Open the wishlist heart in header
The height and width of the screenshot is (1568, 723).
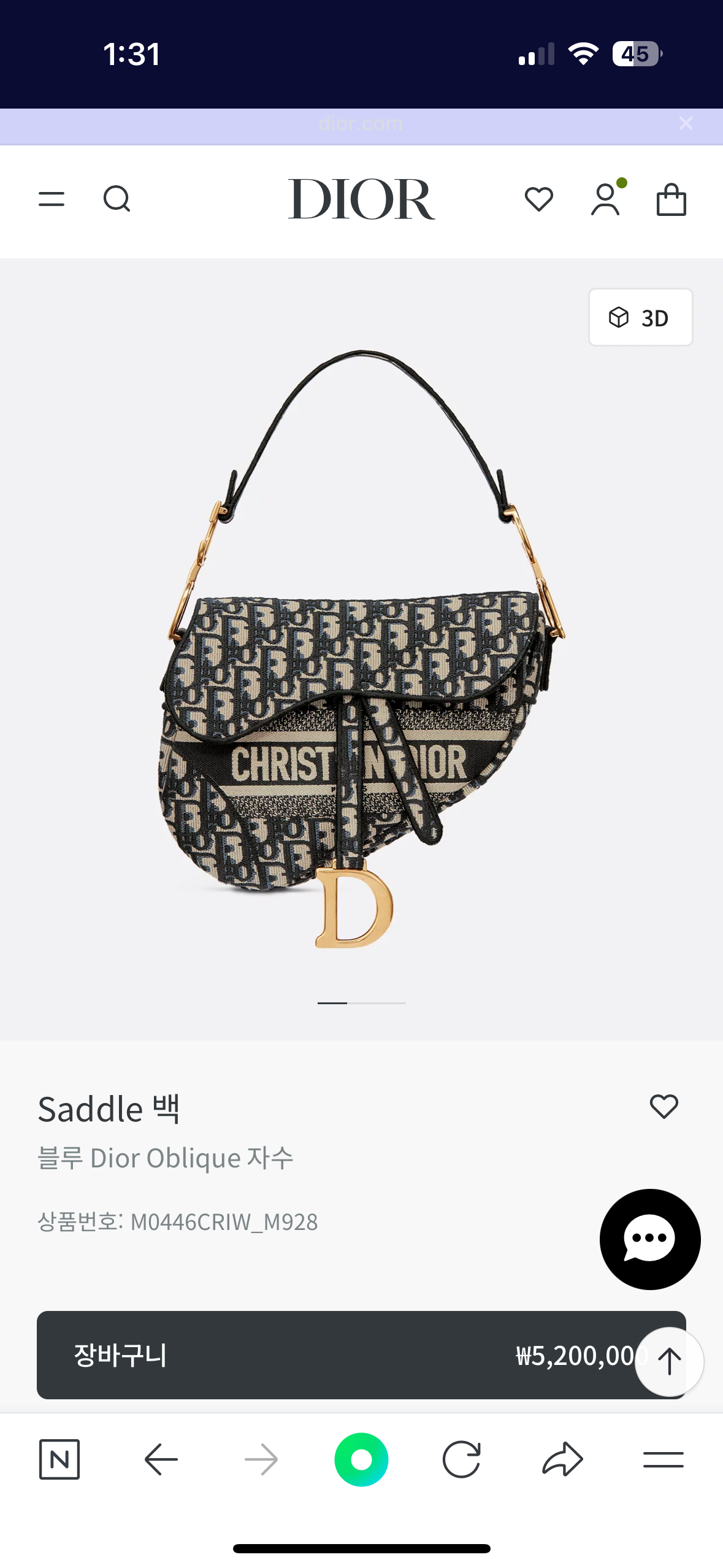539,199
